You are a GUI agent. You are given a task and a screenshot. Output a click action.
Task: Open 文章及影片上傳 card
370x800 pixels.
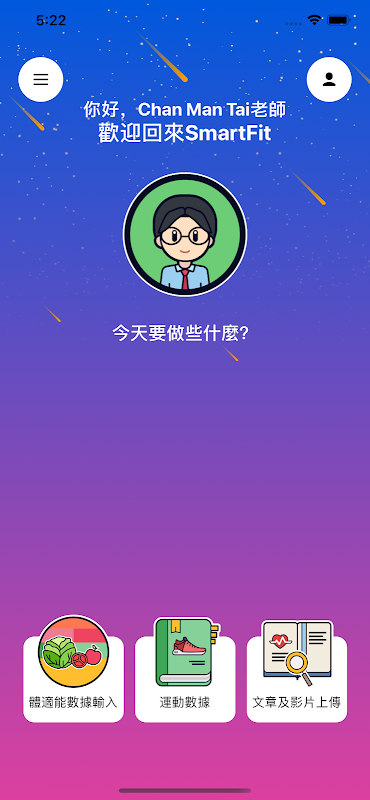coord(297,679)
